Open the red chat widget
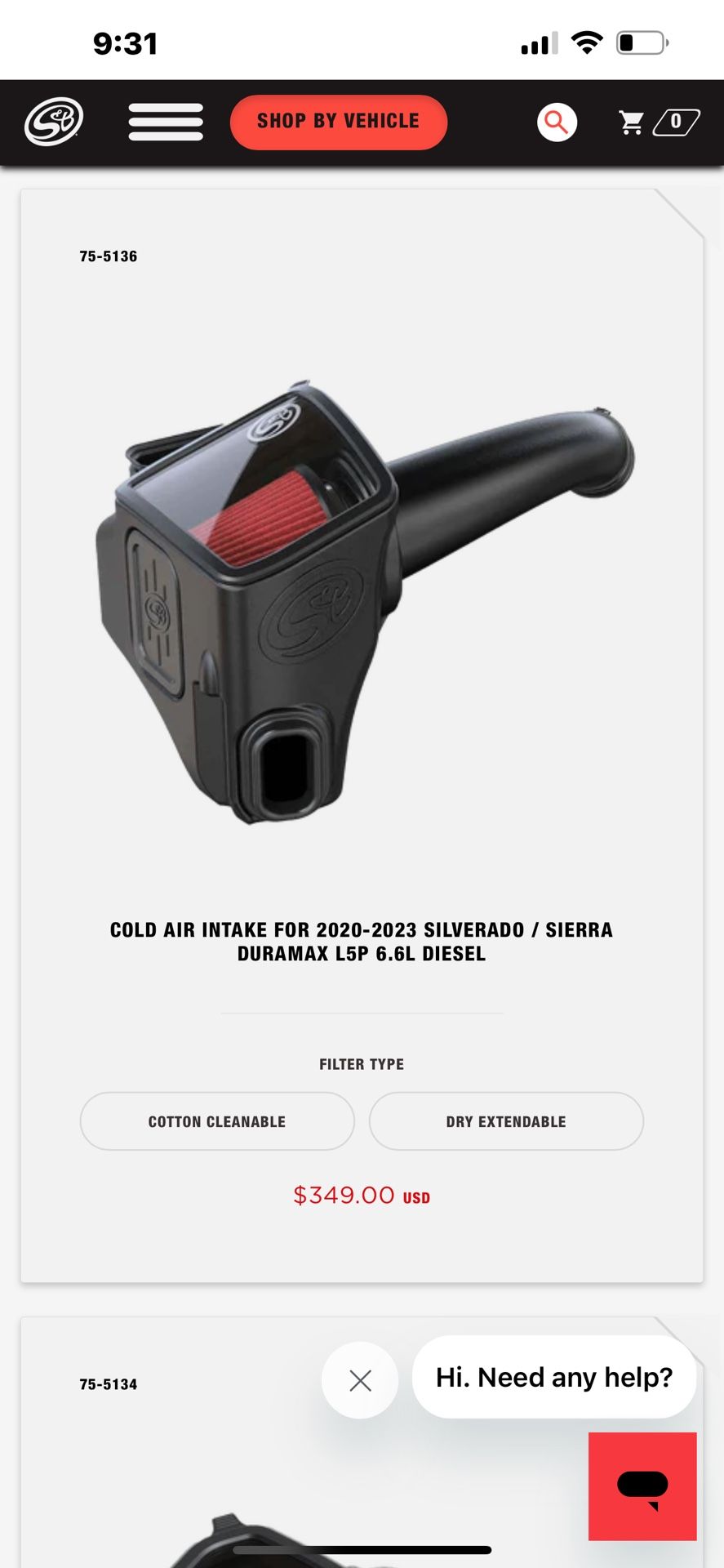The height and width of the screenshot is (1568, 724). click(642, 1486)
